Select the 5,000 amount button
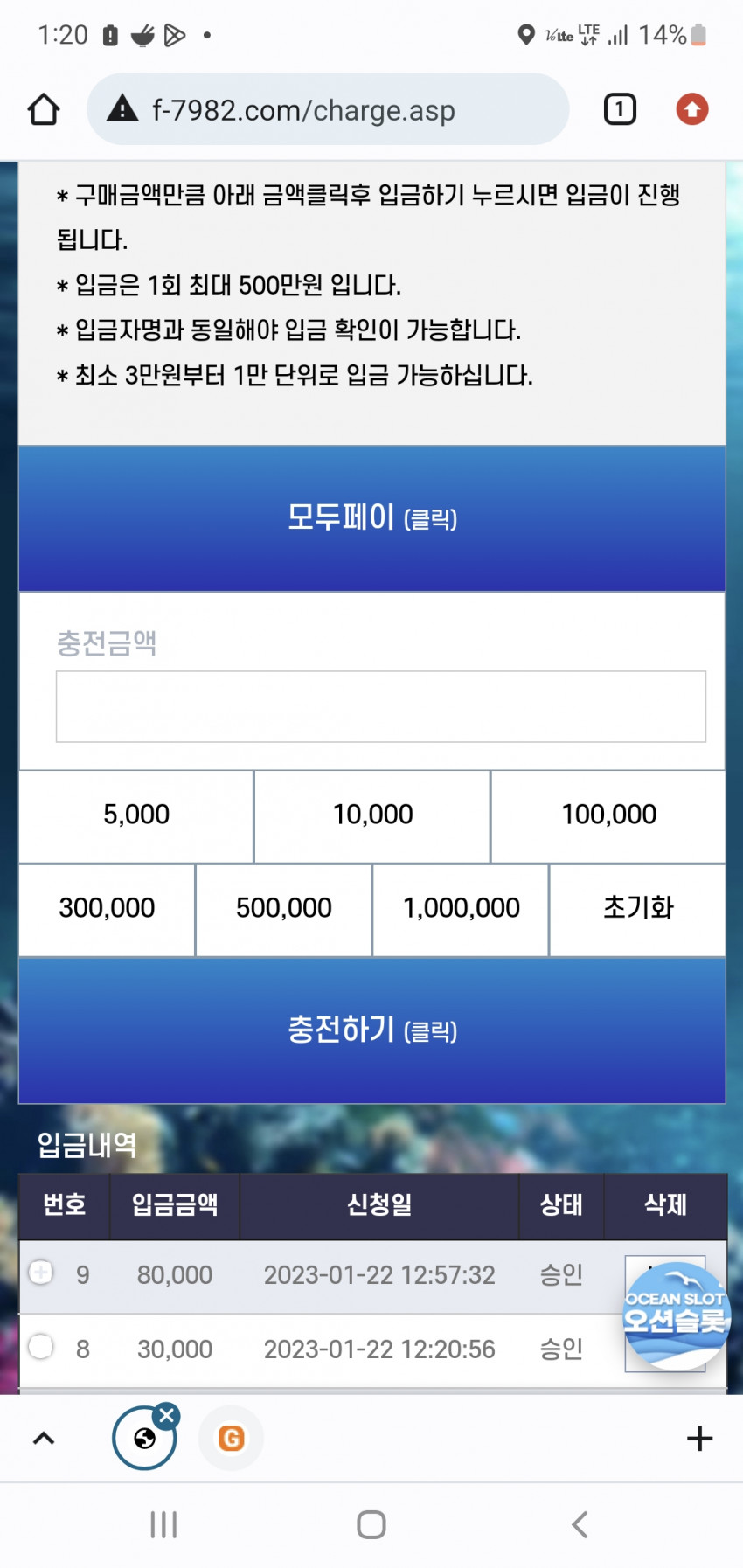Viewport: 743px width, 1568px height. pyautogui.click(x=136, y=815)
